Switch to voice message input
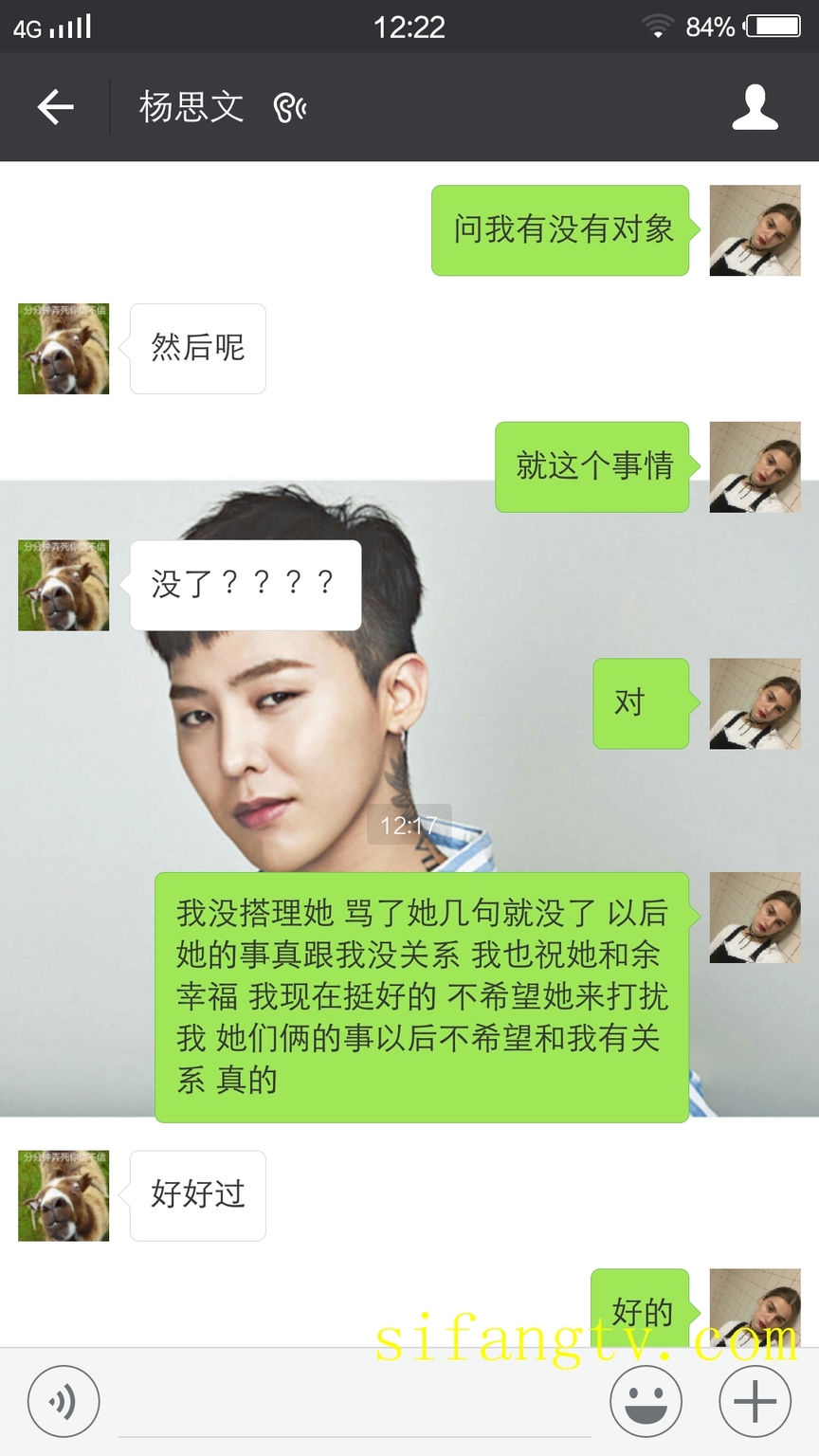The height and width of the screenshot is (1456, 819). pyautogui.click(x=64, y=1401)
